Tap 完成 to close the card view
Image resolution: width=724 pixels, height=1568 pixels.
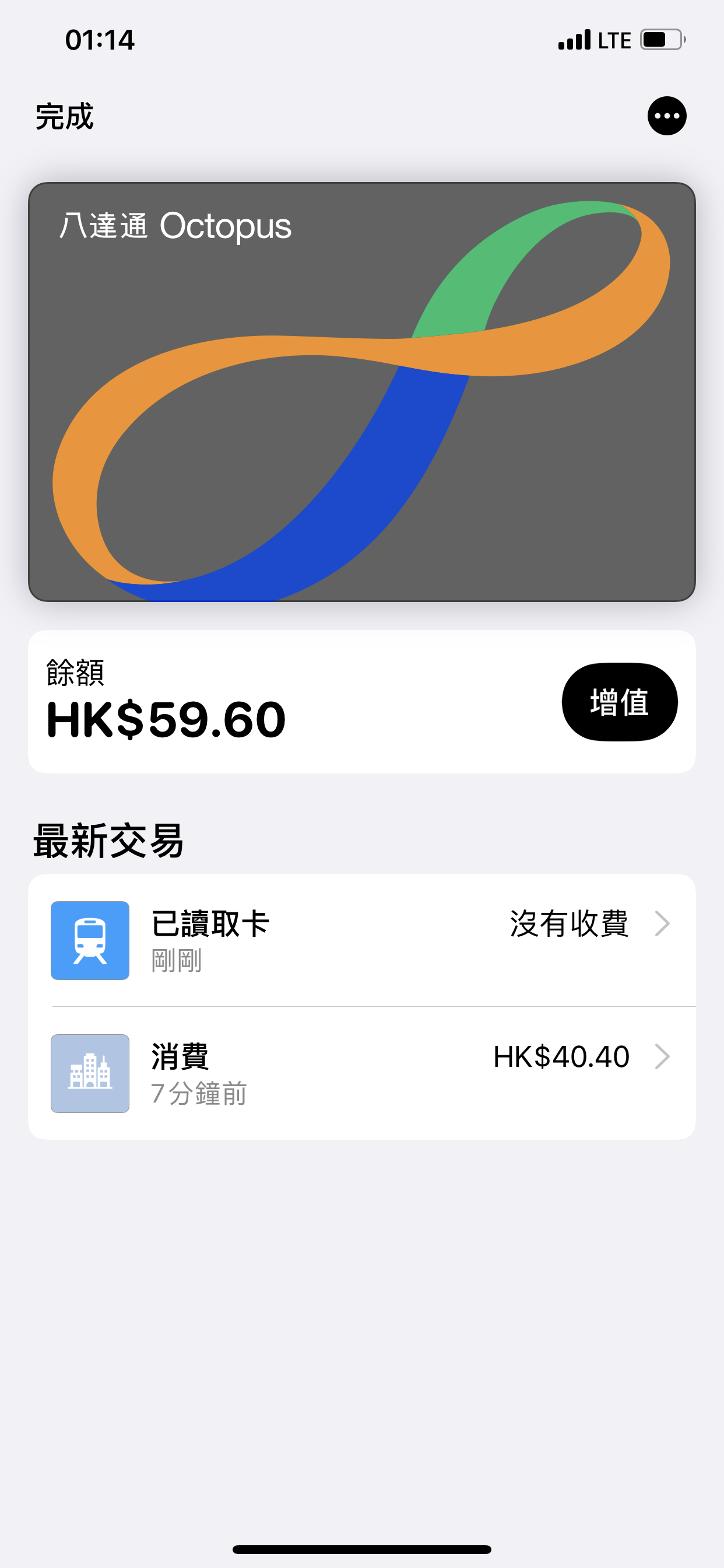point(64,116)
